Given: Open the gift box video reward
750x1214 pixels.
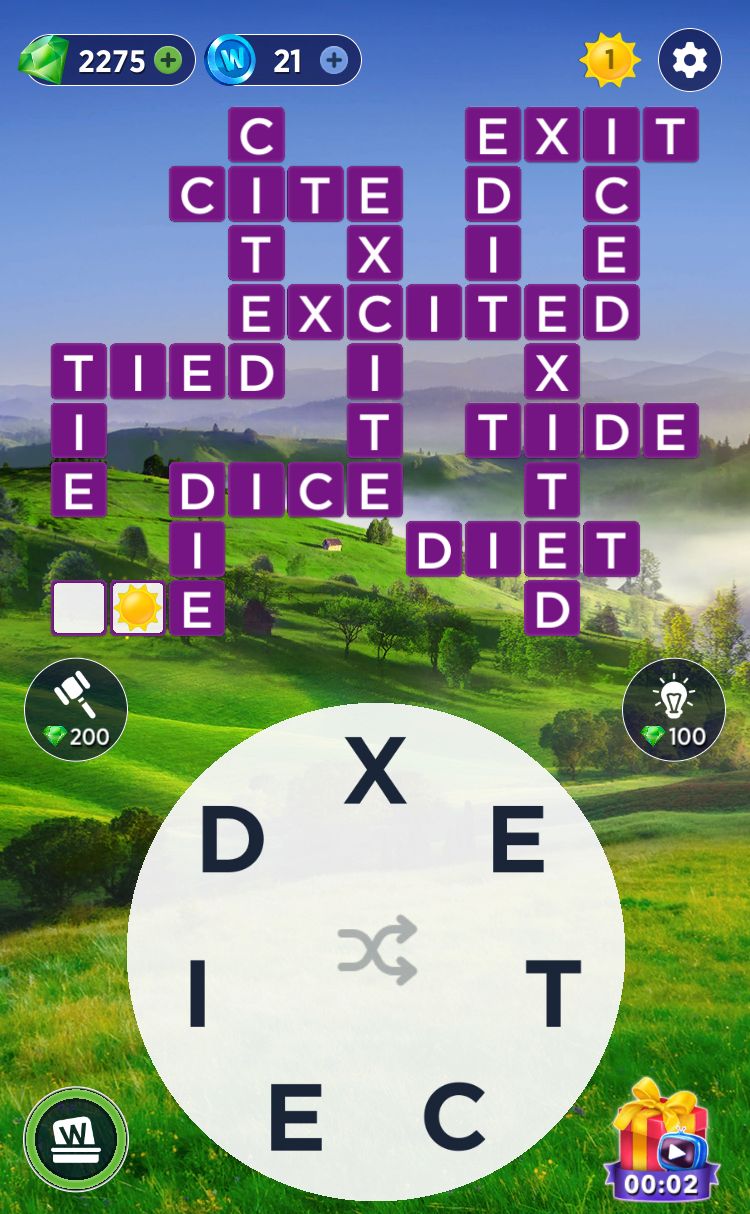Looking at the screenshot, I should point(660,1140).
